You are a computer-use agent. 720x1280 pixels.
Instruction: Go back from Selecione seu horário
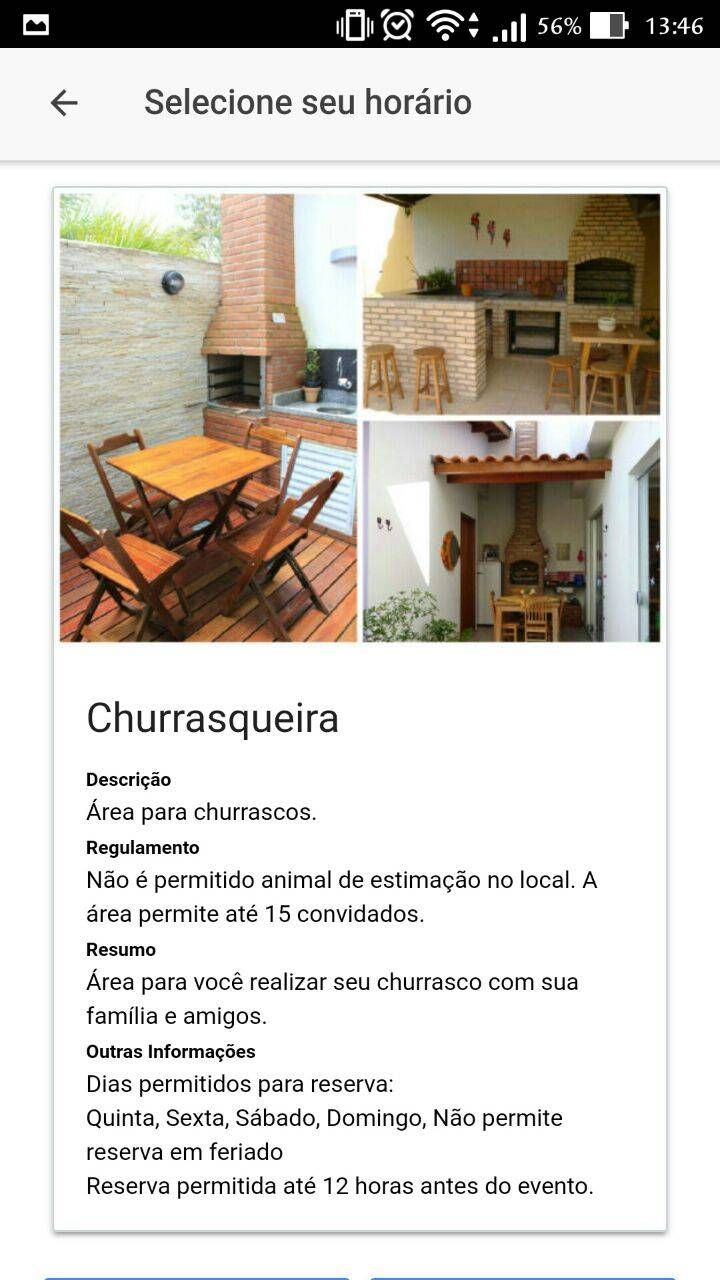(x=64, y=102)
